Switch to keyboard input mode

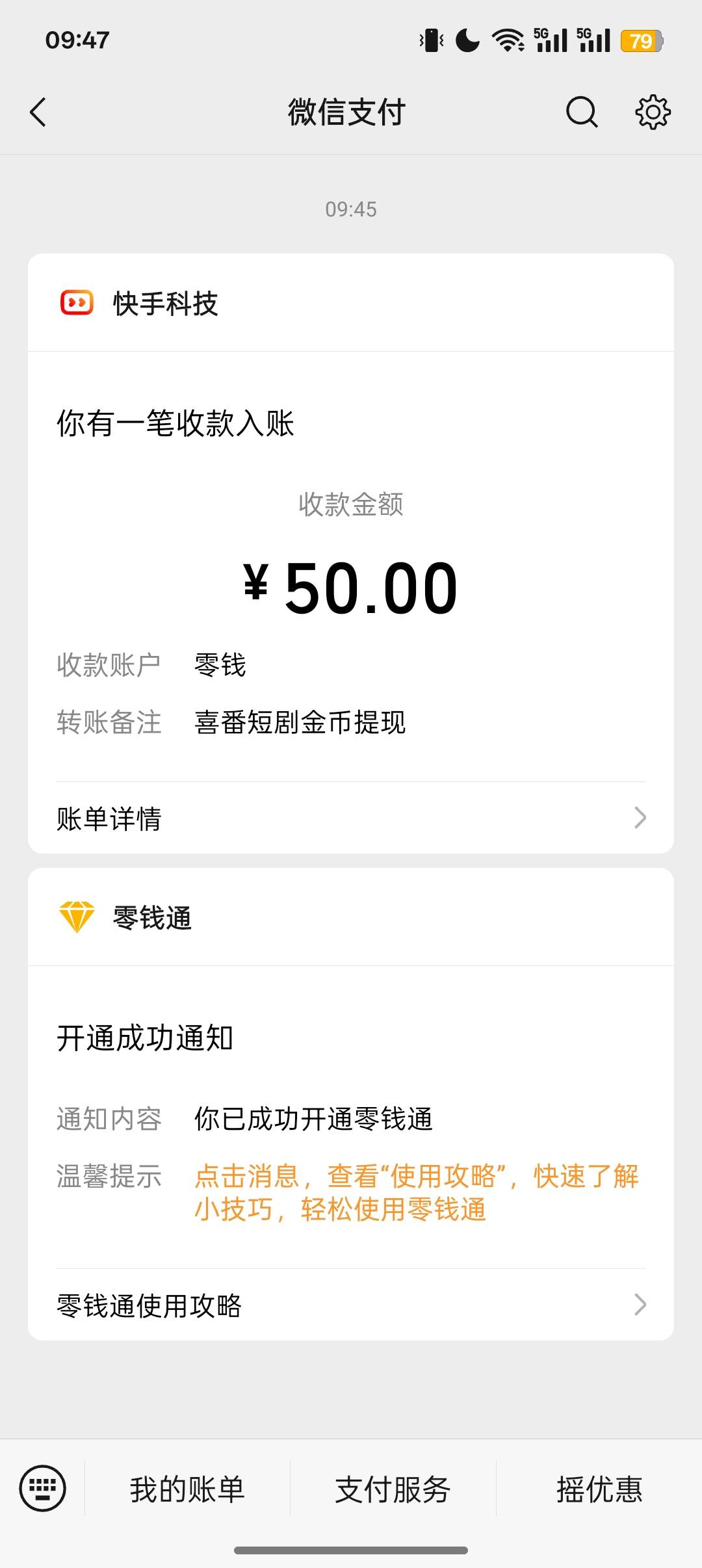43,1488
